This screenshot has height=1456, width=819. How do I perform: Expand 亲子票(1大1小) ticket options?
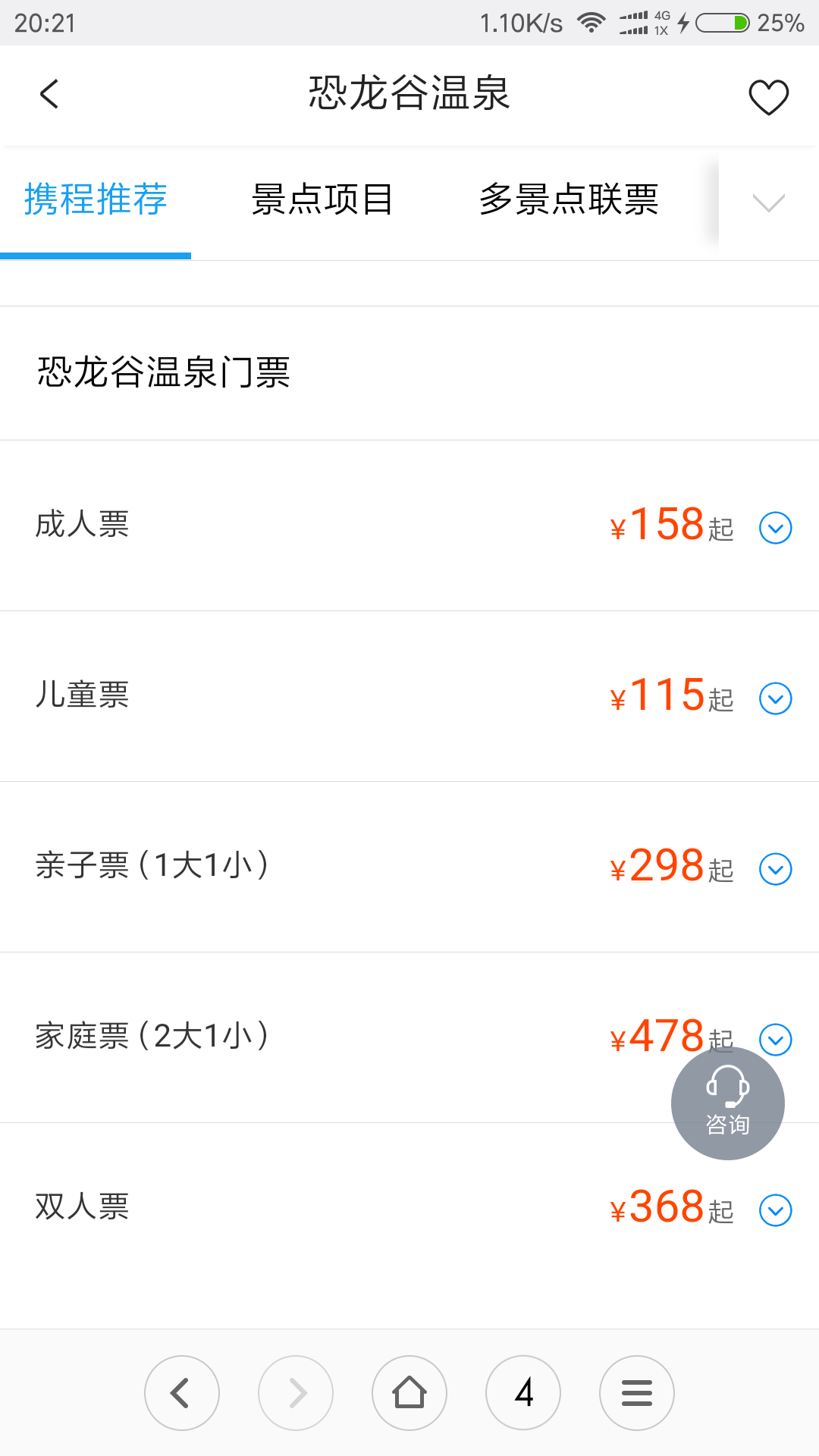click(776, 869)
